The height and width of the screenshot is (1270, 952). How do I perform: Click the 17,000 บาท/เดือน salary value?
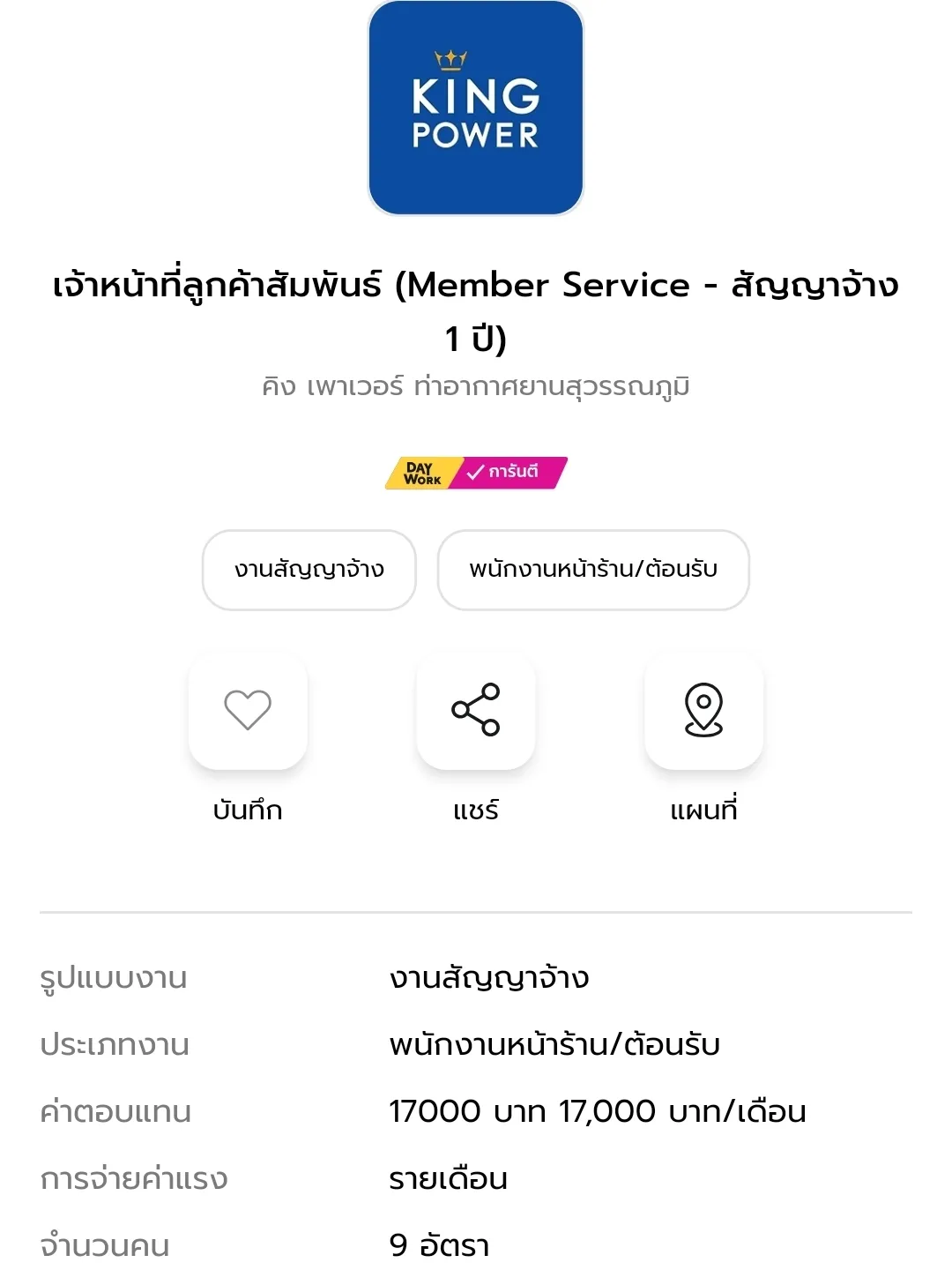(599, 1111)
